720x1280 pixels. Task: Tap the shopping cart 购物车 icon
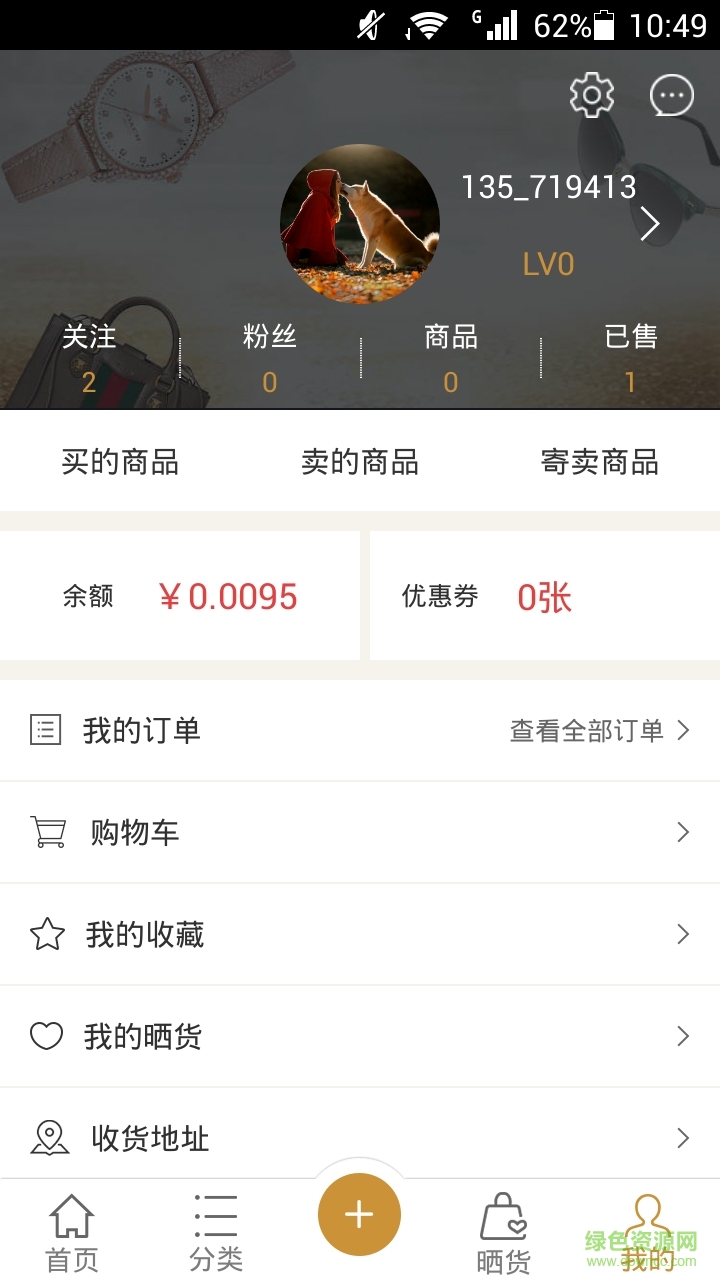(45, 832)
